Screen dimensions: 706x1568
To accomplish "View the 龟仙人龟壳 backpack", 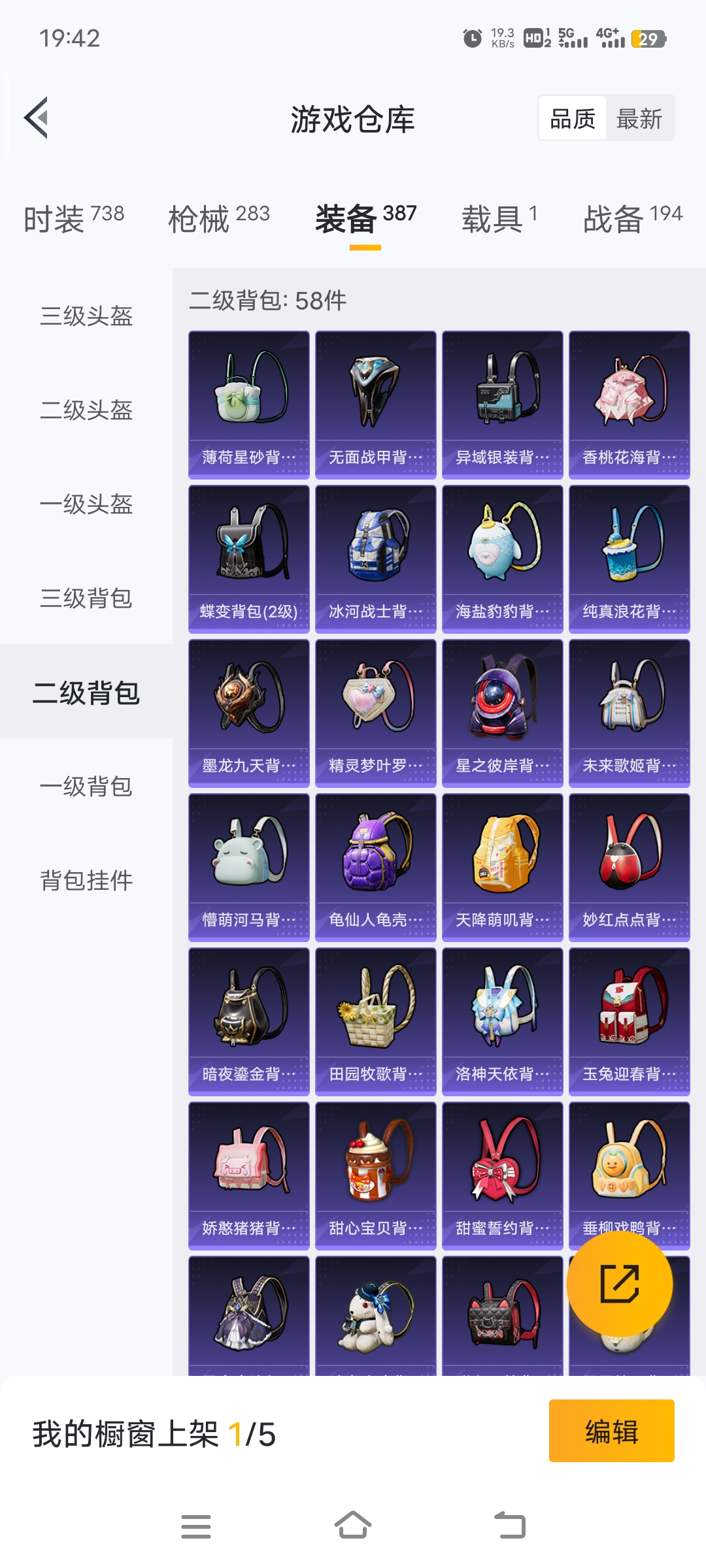I will click(375, 867).
